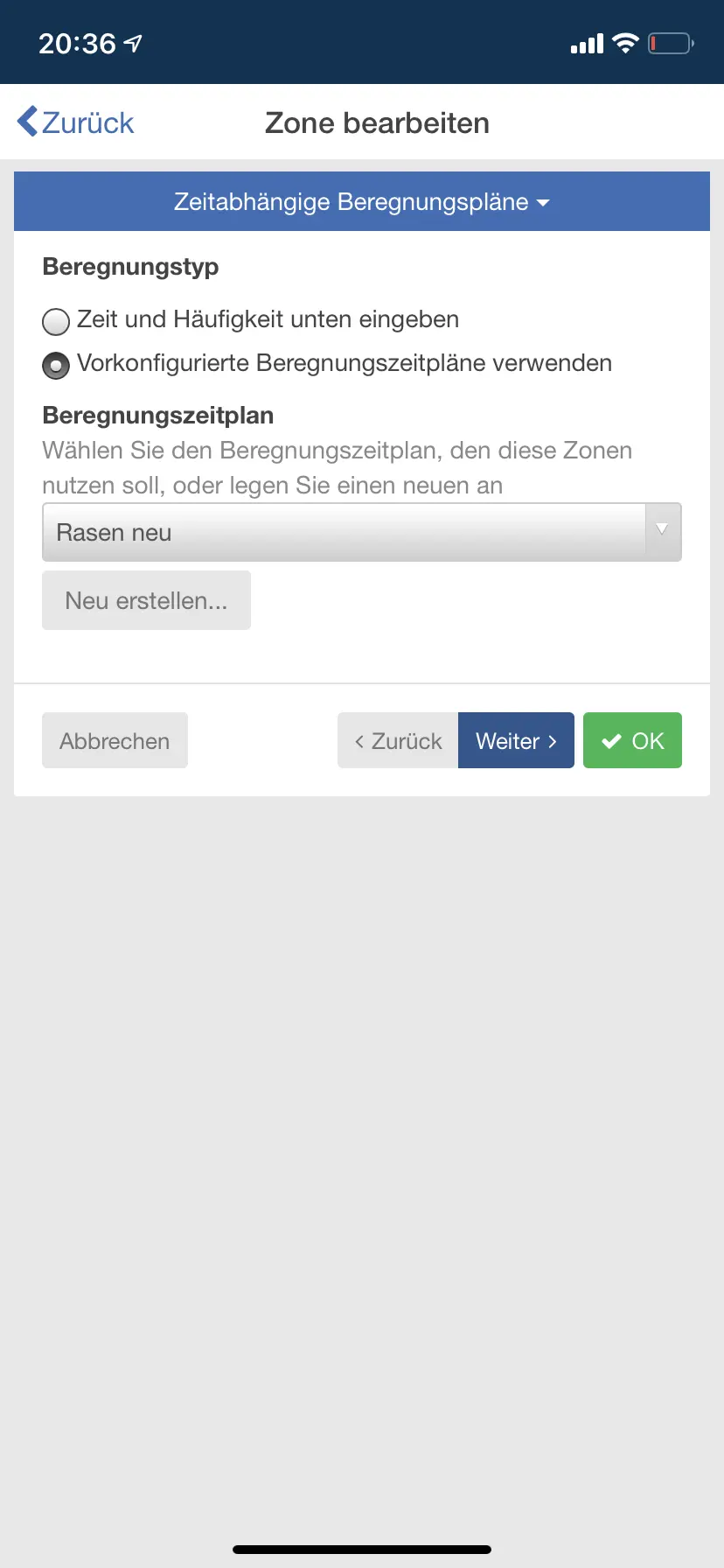Continue with Weiter button

click(x=516, y=740)
